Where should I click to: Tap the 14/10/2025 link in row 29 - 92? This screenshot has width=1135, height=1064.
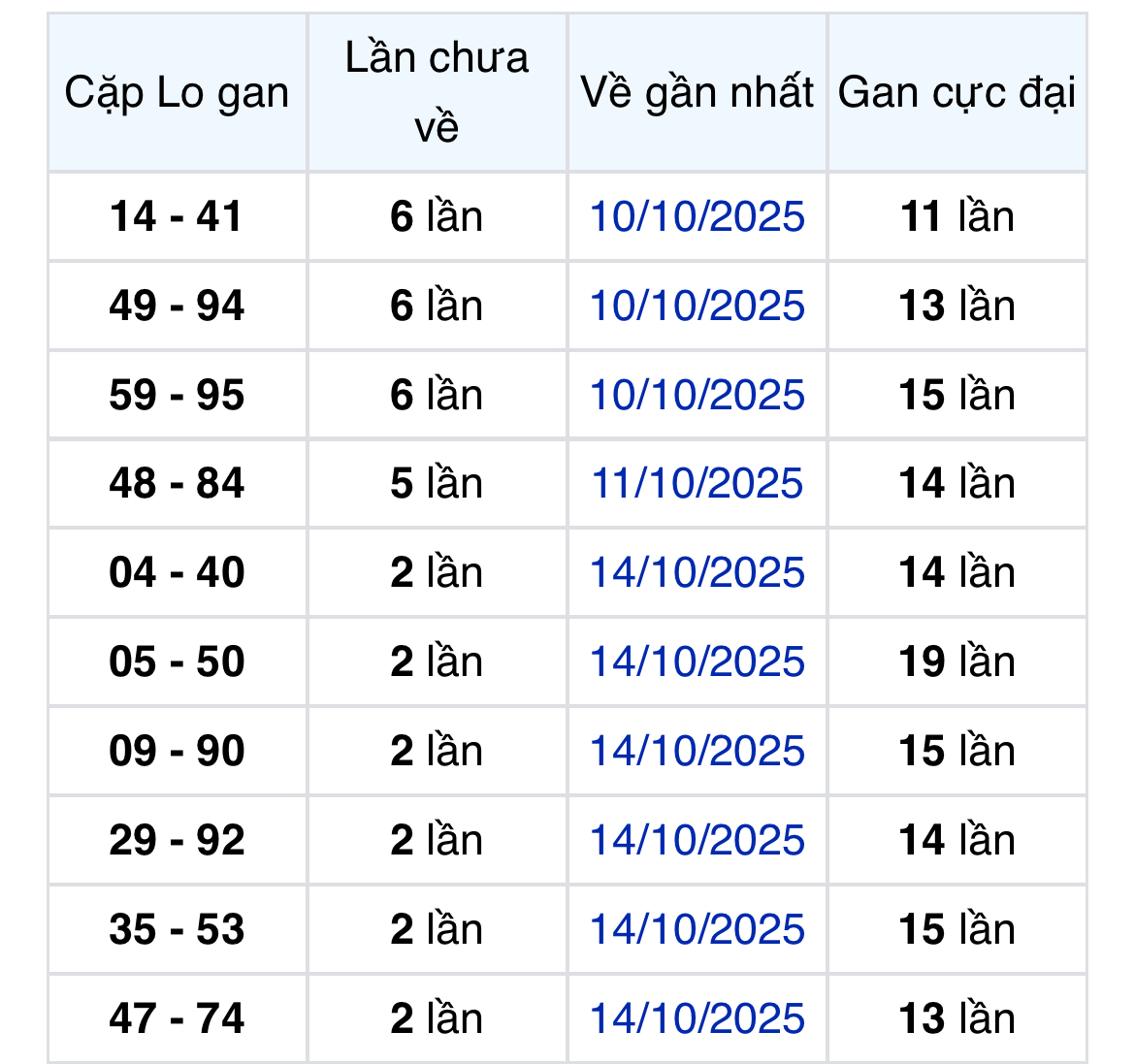coord(697,840)
